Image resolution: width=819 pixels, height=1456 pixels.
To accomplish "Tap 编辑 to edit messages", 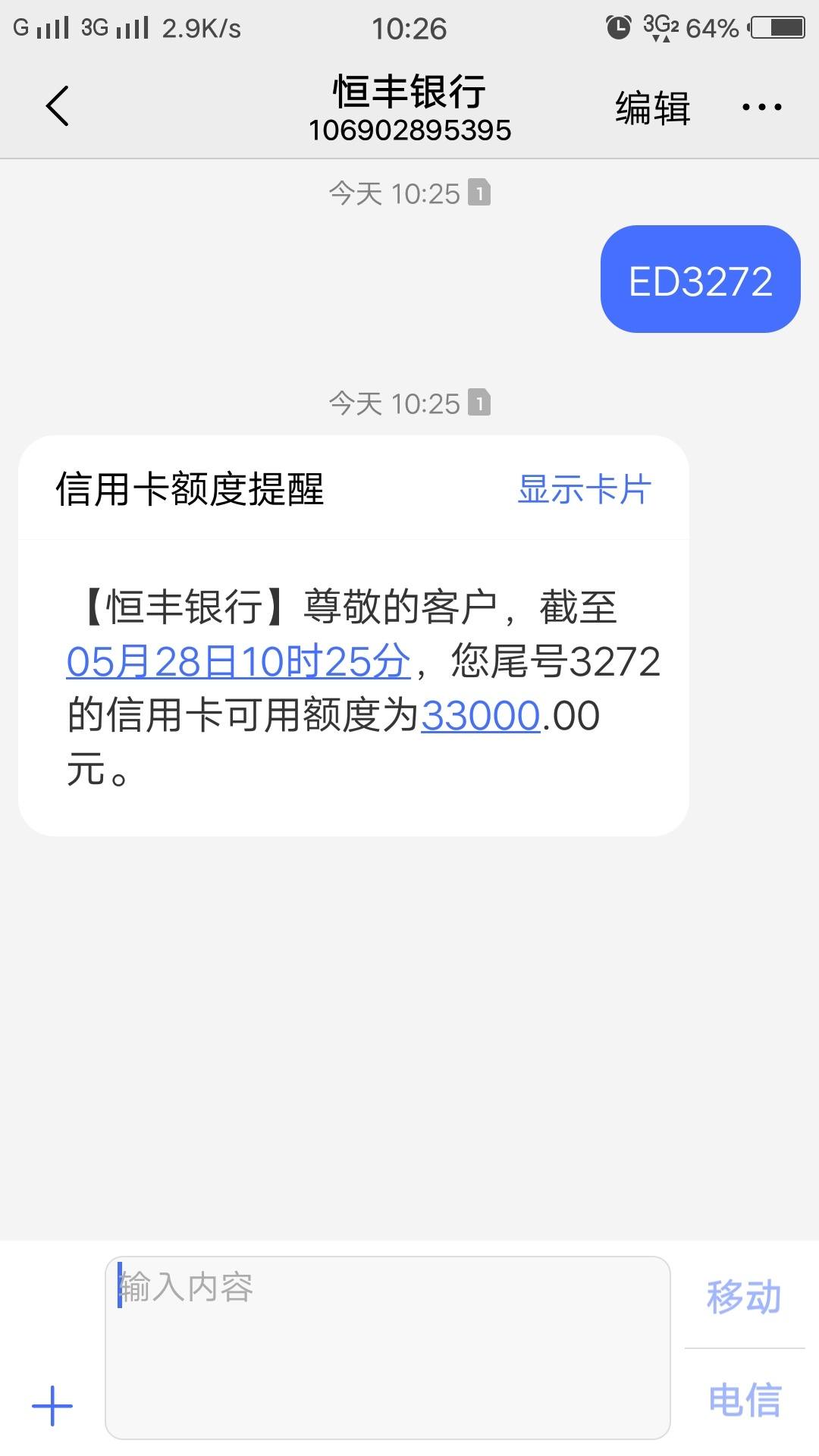I will tap(652, 107).
